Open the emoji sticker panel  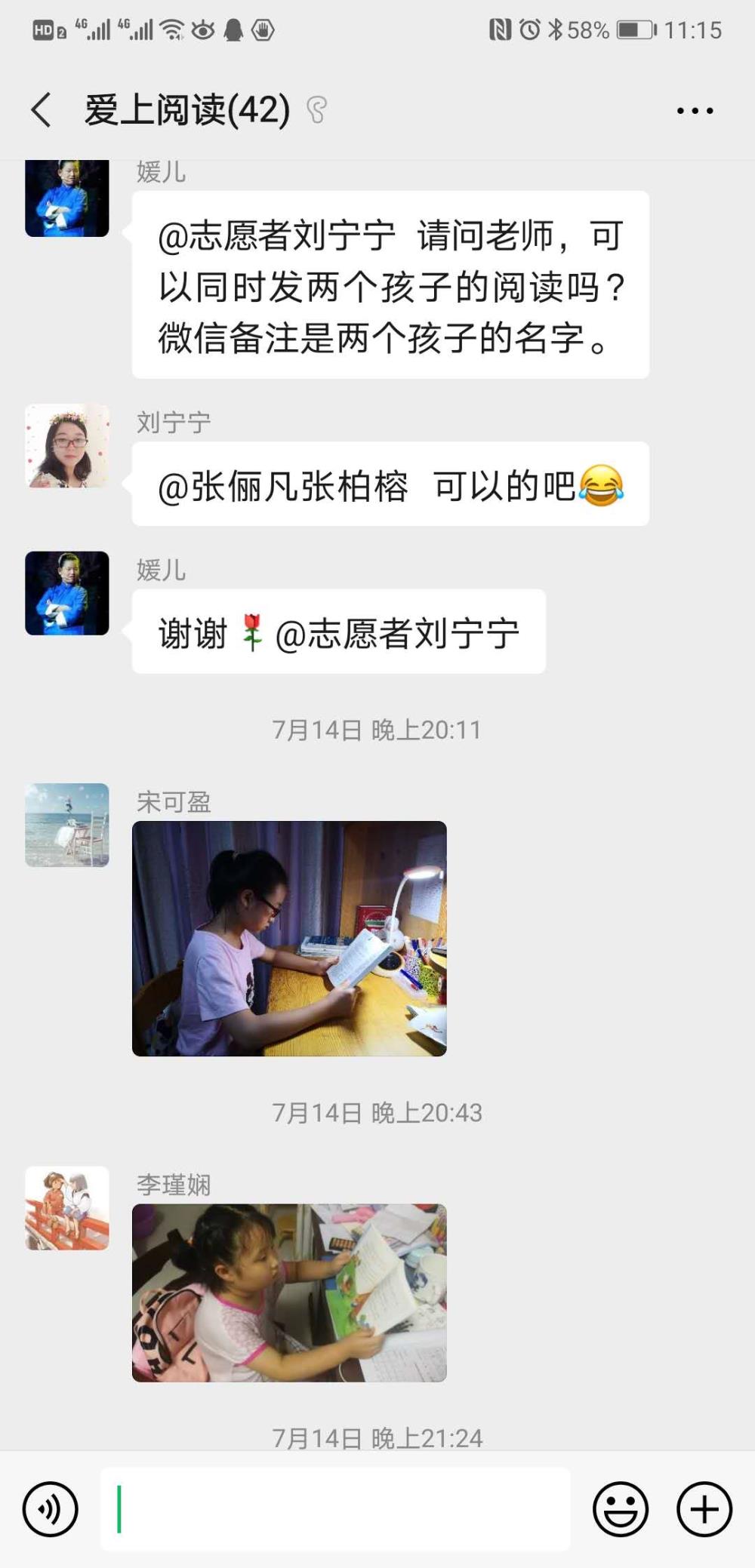(621, 1509)
